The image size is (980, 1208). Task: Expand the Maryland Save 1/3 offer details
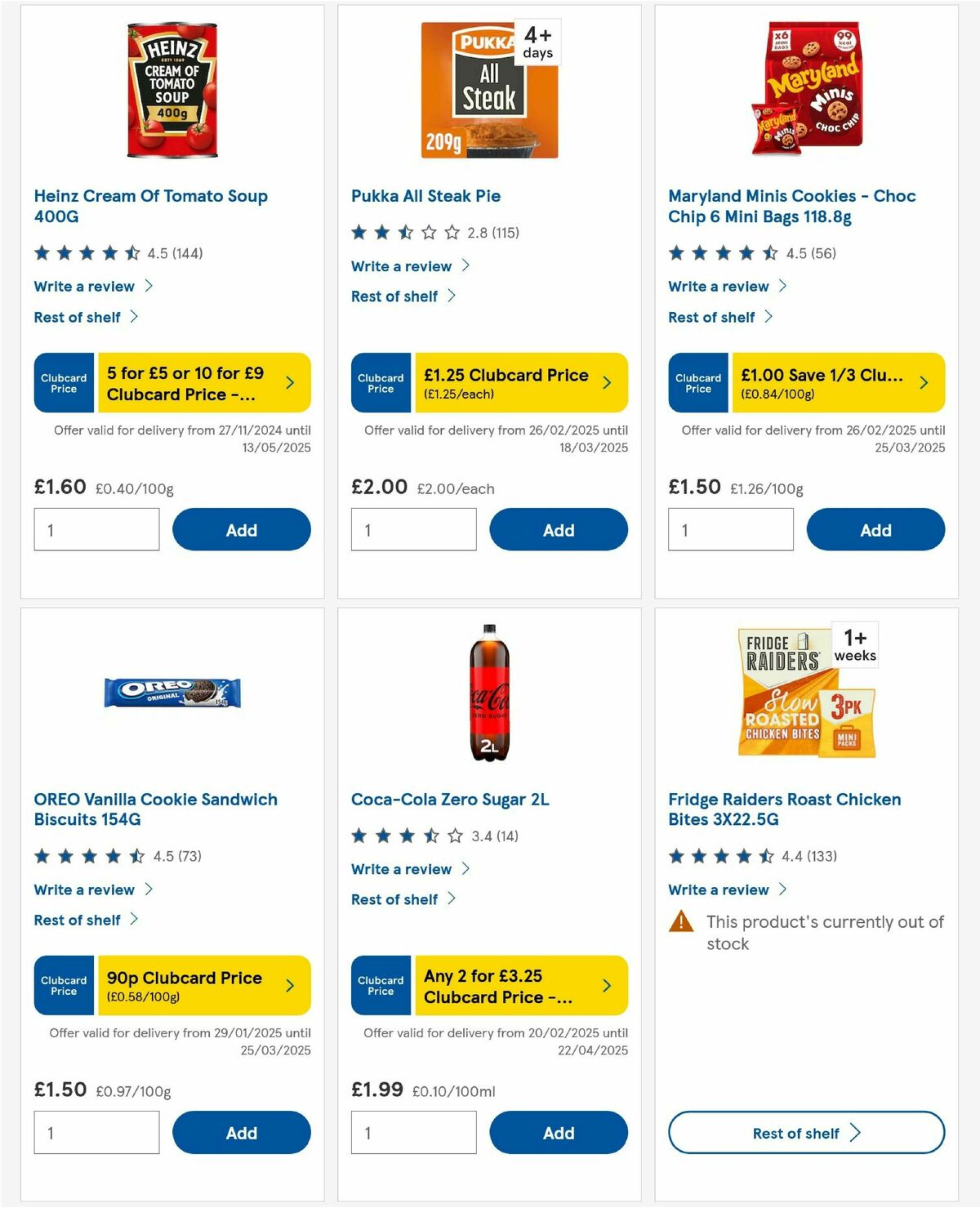click(x=924, y=381)
